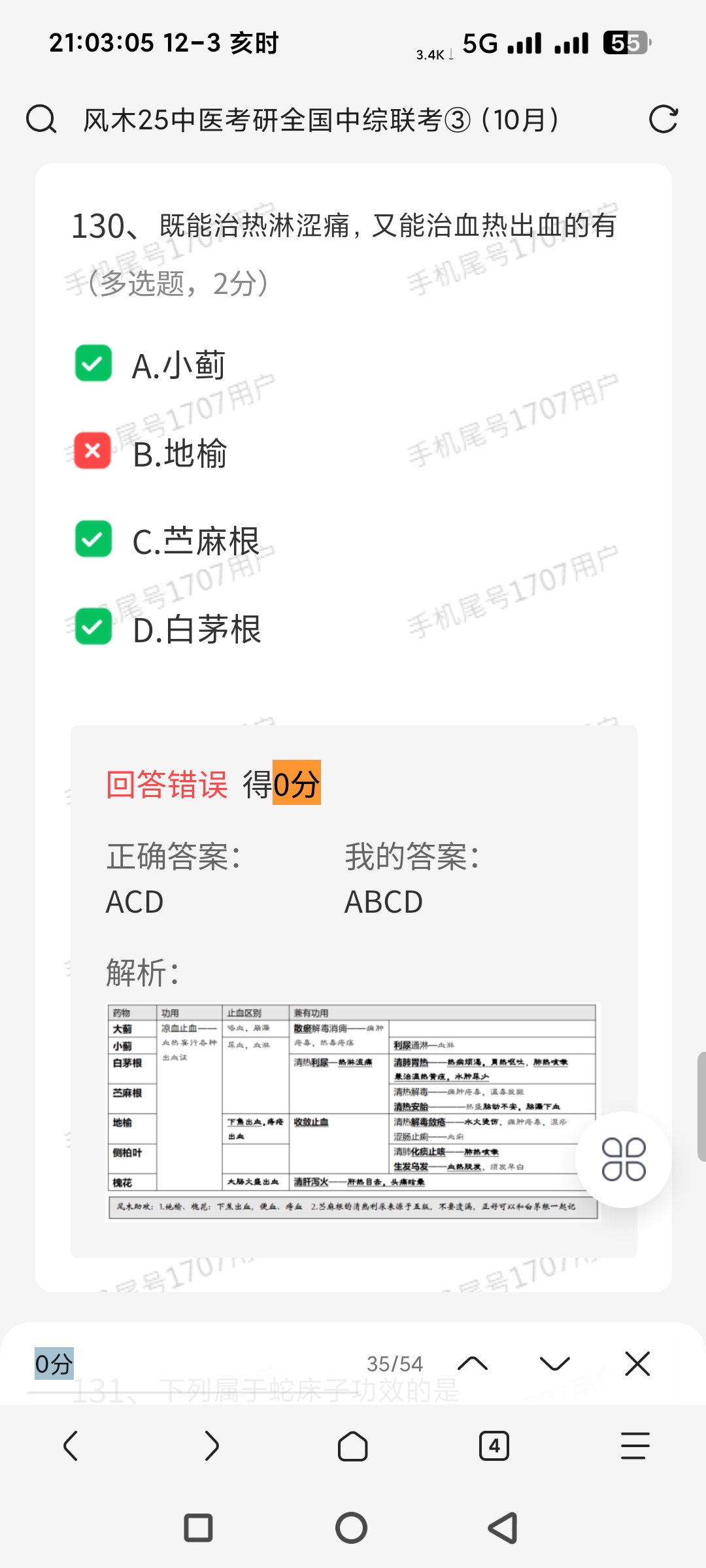Open the floating four-circle menu button
This screenshot has width=706, height=1568.
623,1159
